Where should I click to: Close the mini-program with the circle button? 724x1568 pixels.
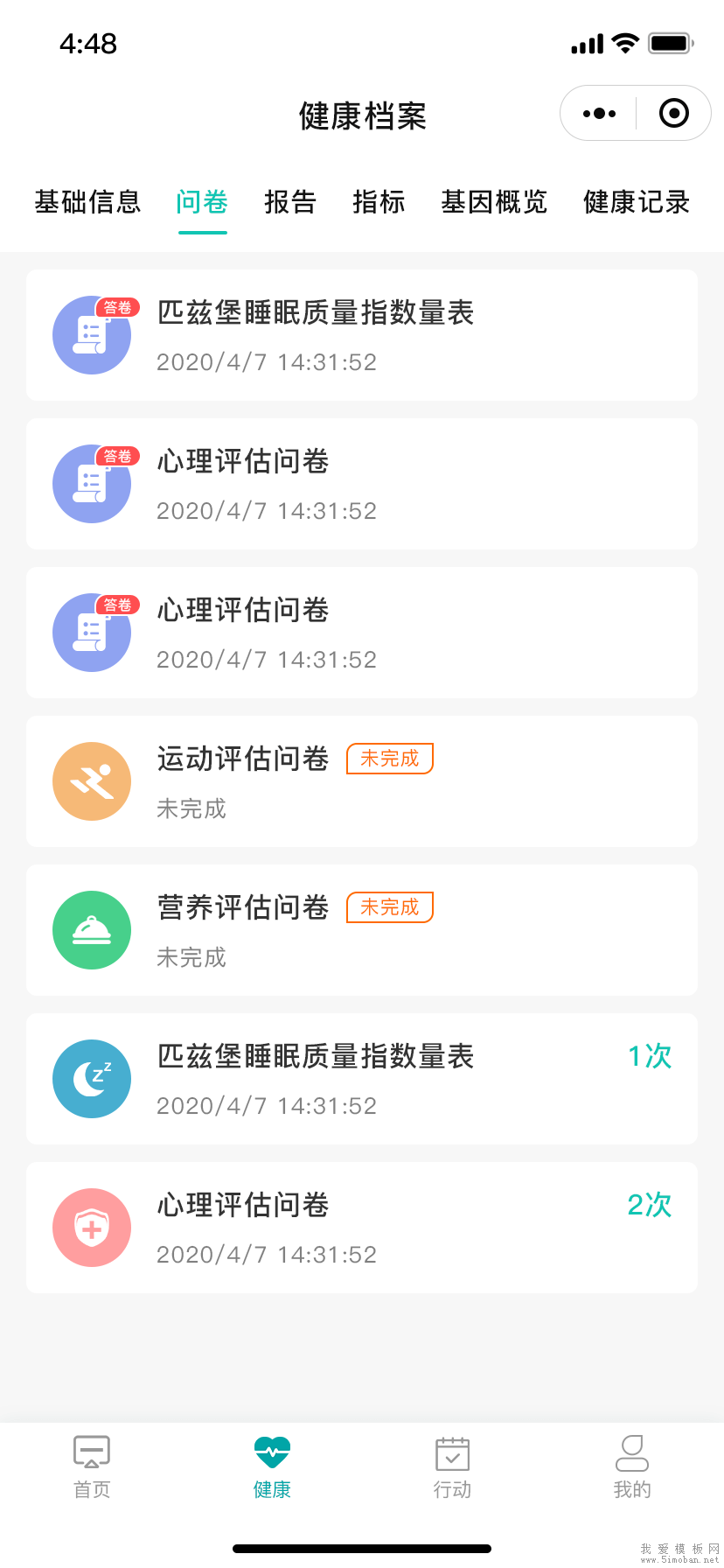(x=673, y=114)
